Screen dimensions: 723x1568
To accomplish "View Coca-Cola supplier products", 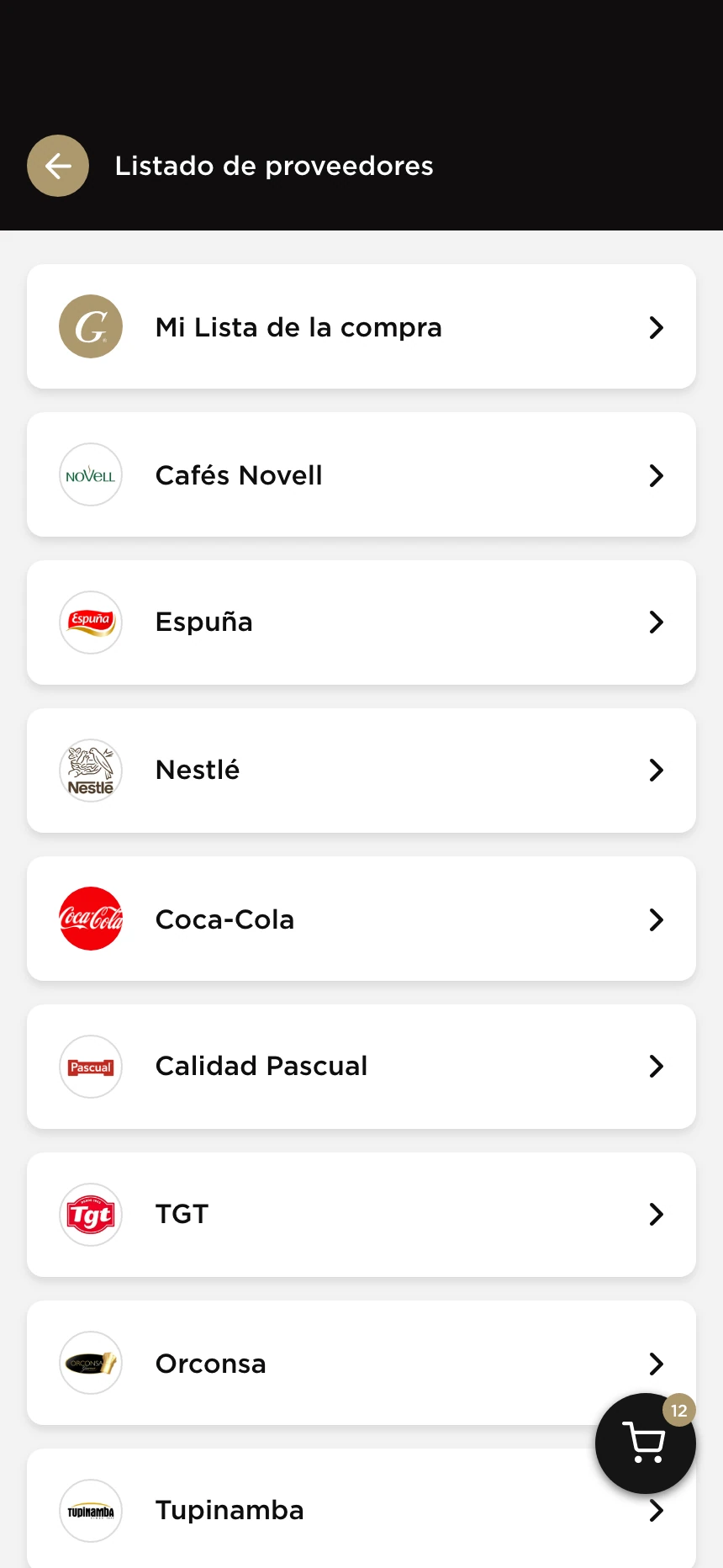I will (361, 919).
